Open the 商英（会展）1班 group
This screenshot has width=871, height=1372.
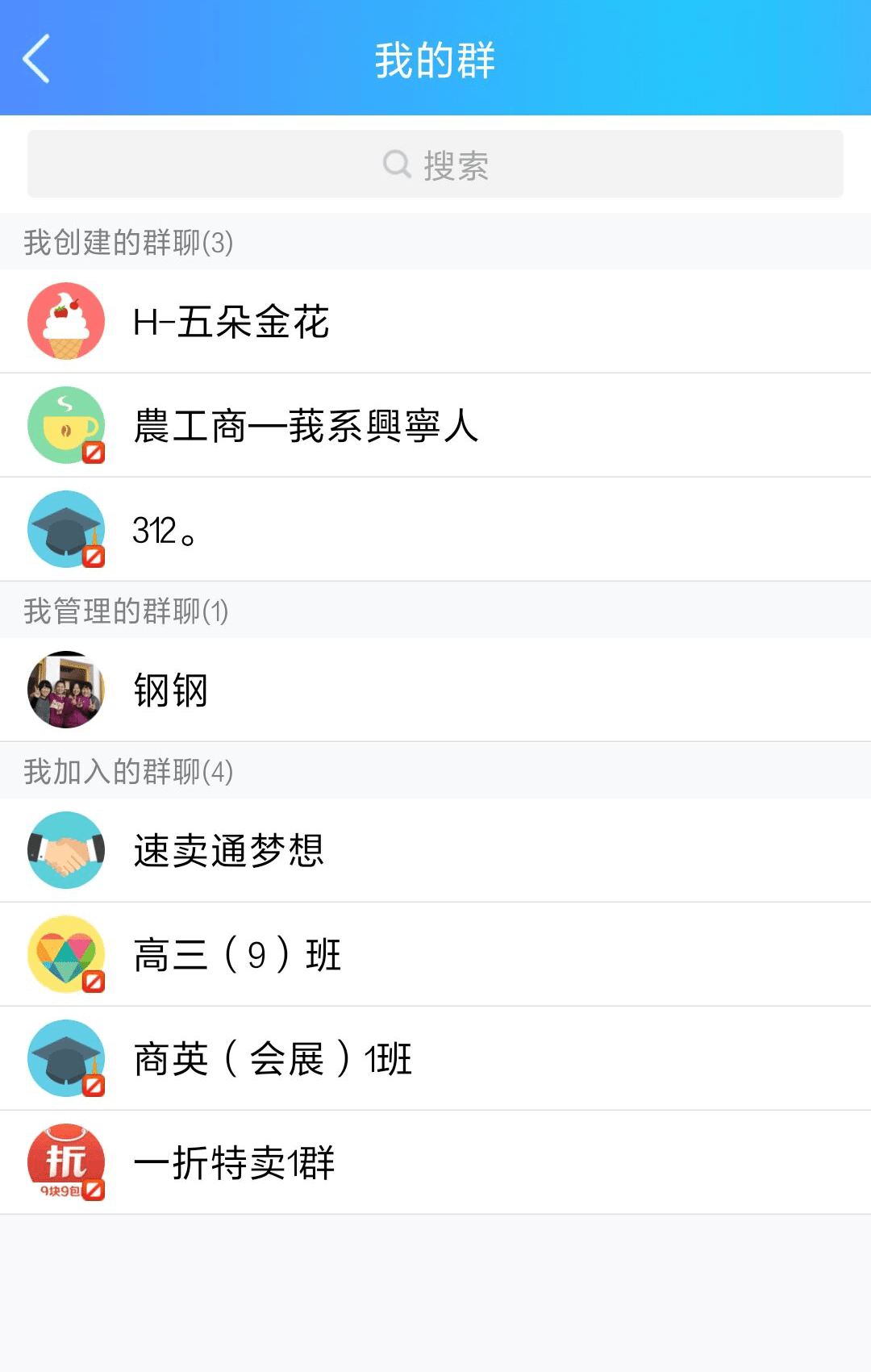click(x=435, y=1058)
